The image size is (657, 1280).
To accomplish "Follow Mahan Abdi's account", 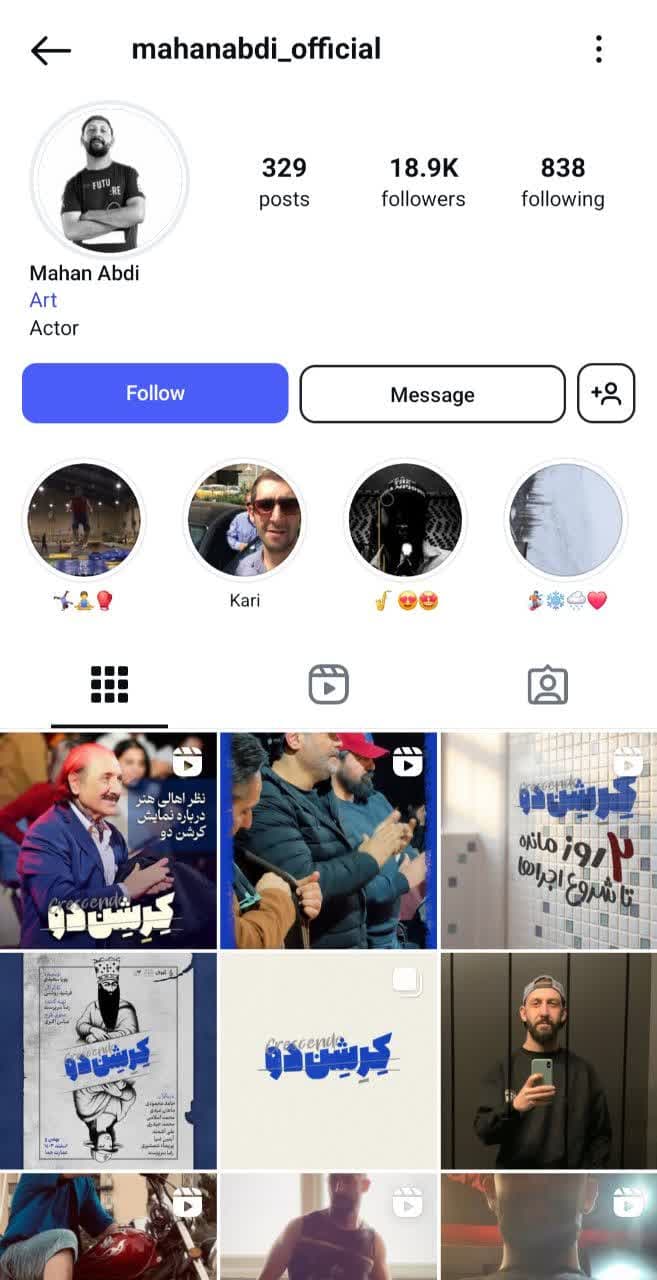I will (155, 393).
